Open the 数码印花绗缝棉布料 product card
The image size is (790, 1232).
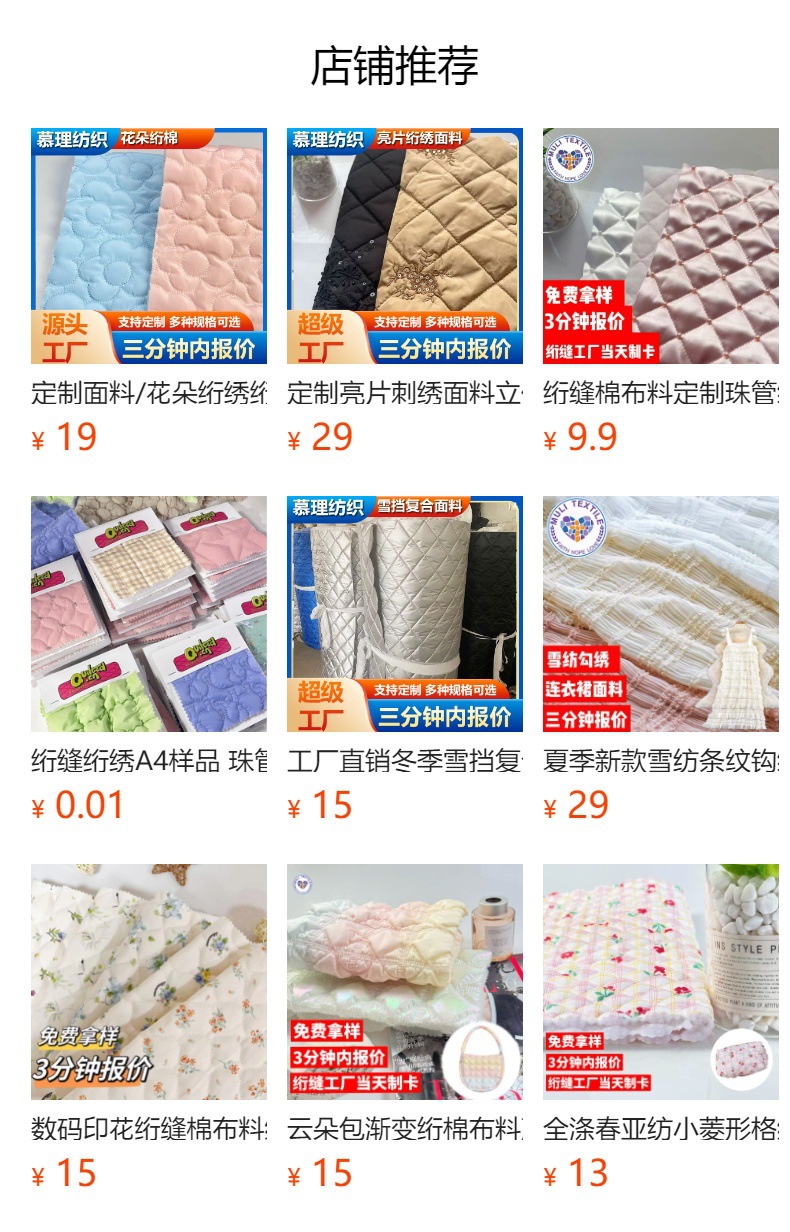coord(149,982)
